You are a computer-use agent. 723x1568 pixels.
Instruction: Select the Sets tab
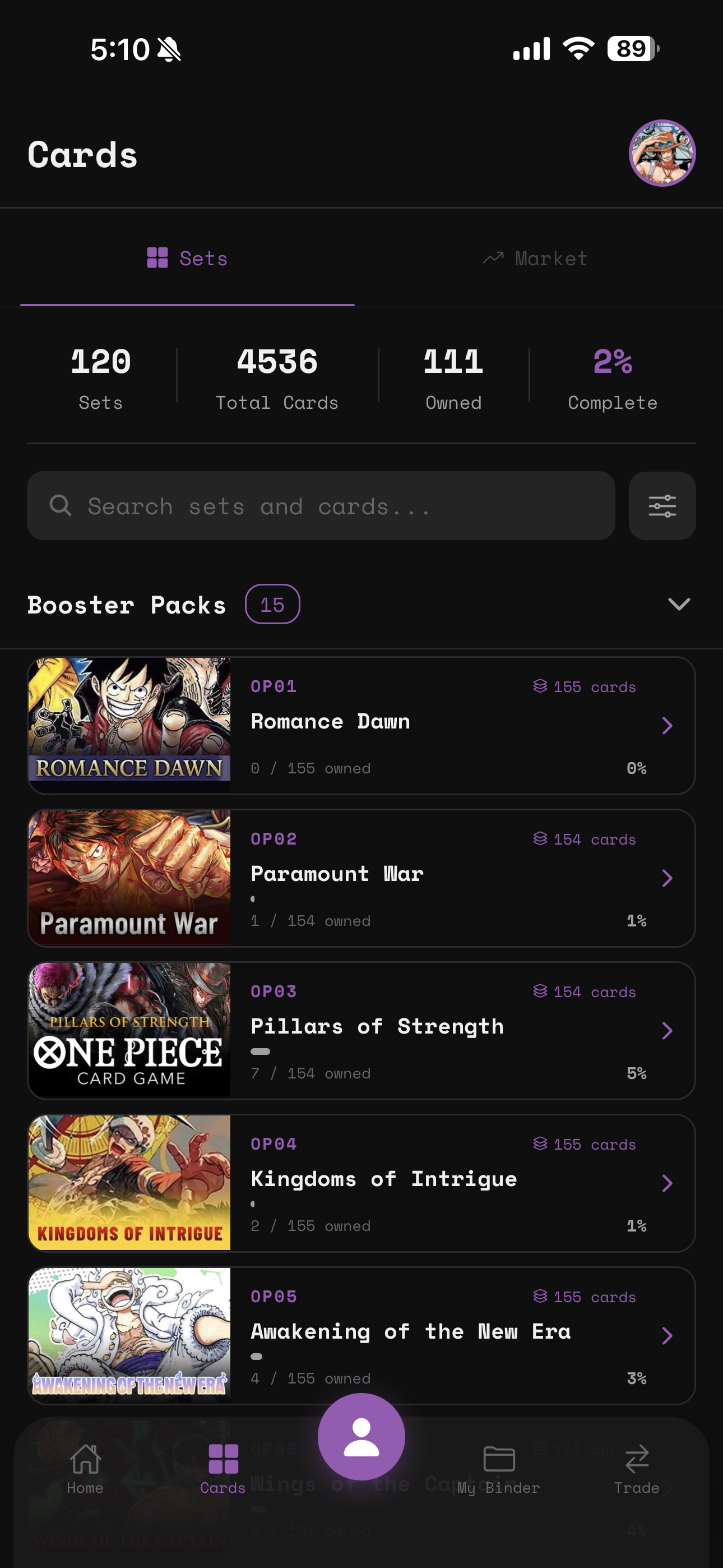(x=187, y=258)
